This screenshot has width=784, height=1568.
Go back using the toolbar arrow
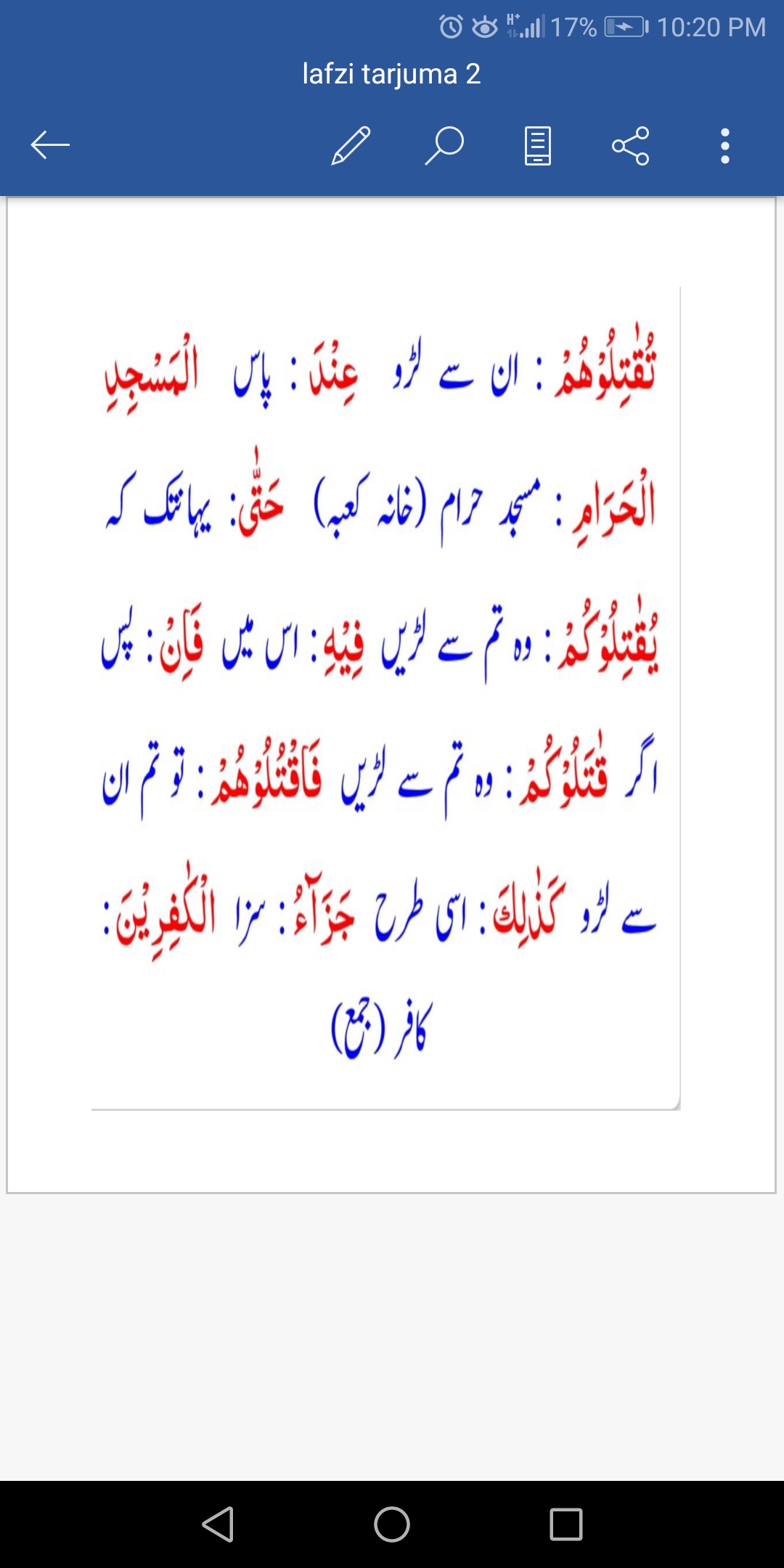(x=50, y=145)
